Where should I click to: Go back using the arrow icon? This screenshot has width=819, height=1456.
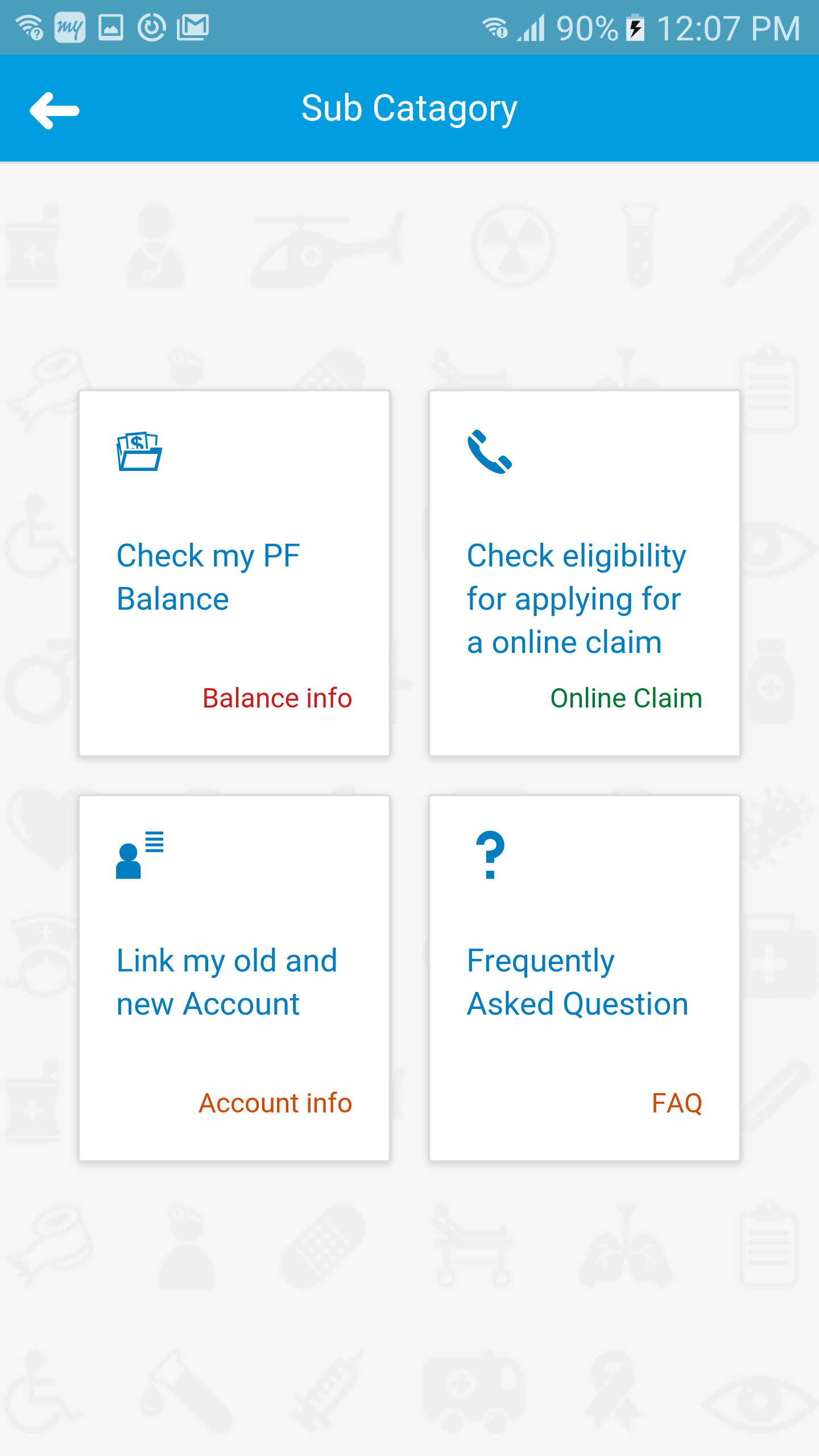click(55, 110)
